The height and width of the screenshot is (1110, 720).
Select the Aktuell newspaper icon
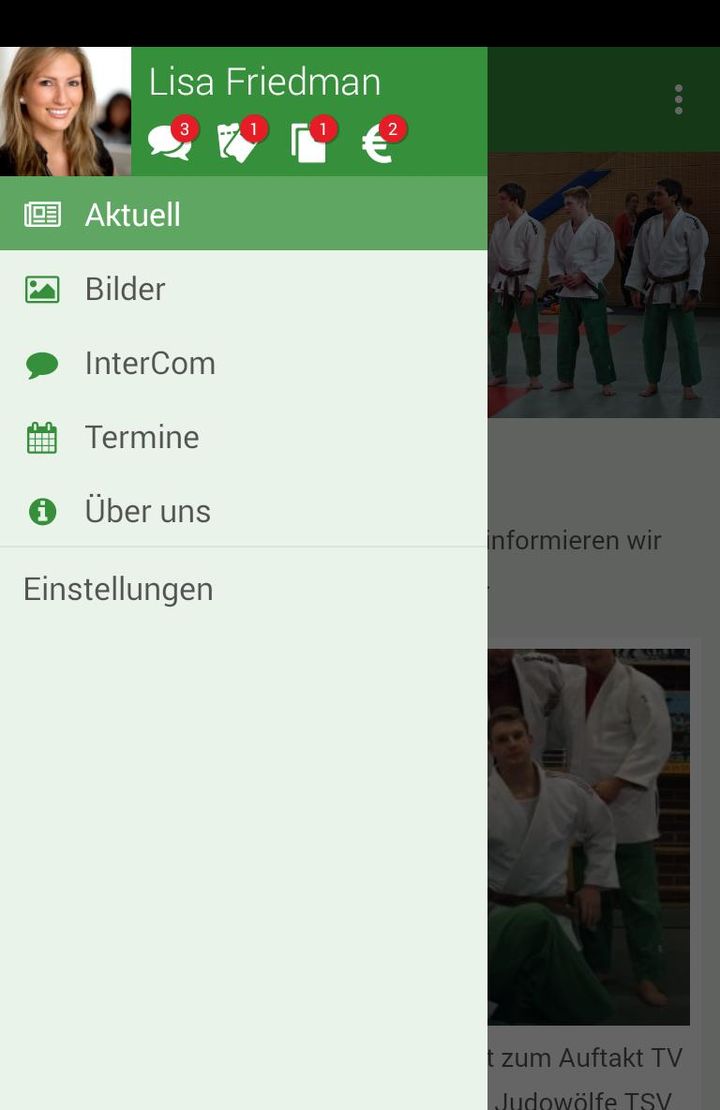pos(40,214)
